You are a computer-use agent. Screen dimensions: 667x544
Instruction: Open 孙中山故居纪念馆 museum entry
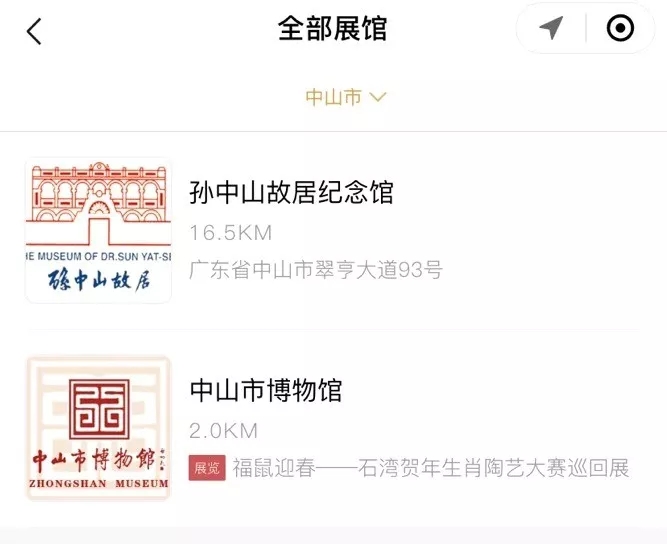pyautogui.click(x=291, y=192)
